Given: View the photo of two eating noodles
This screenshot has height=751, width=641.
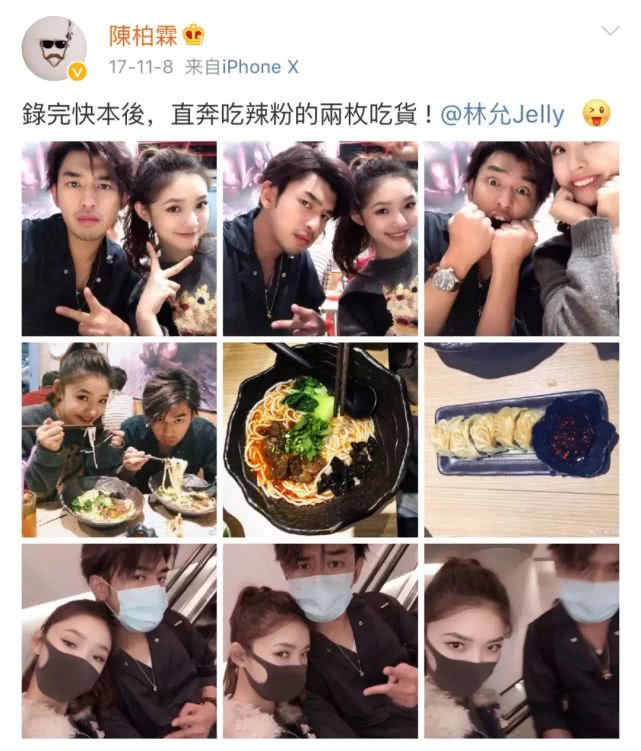Looking at the screenshot, I should (119, 440).
